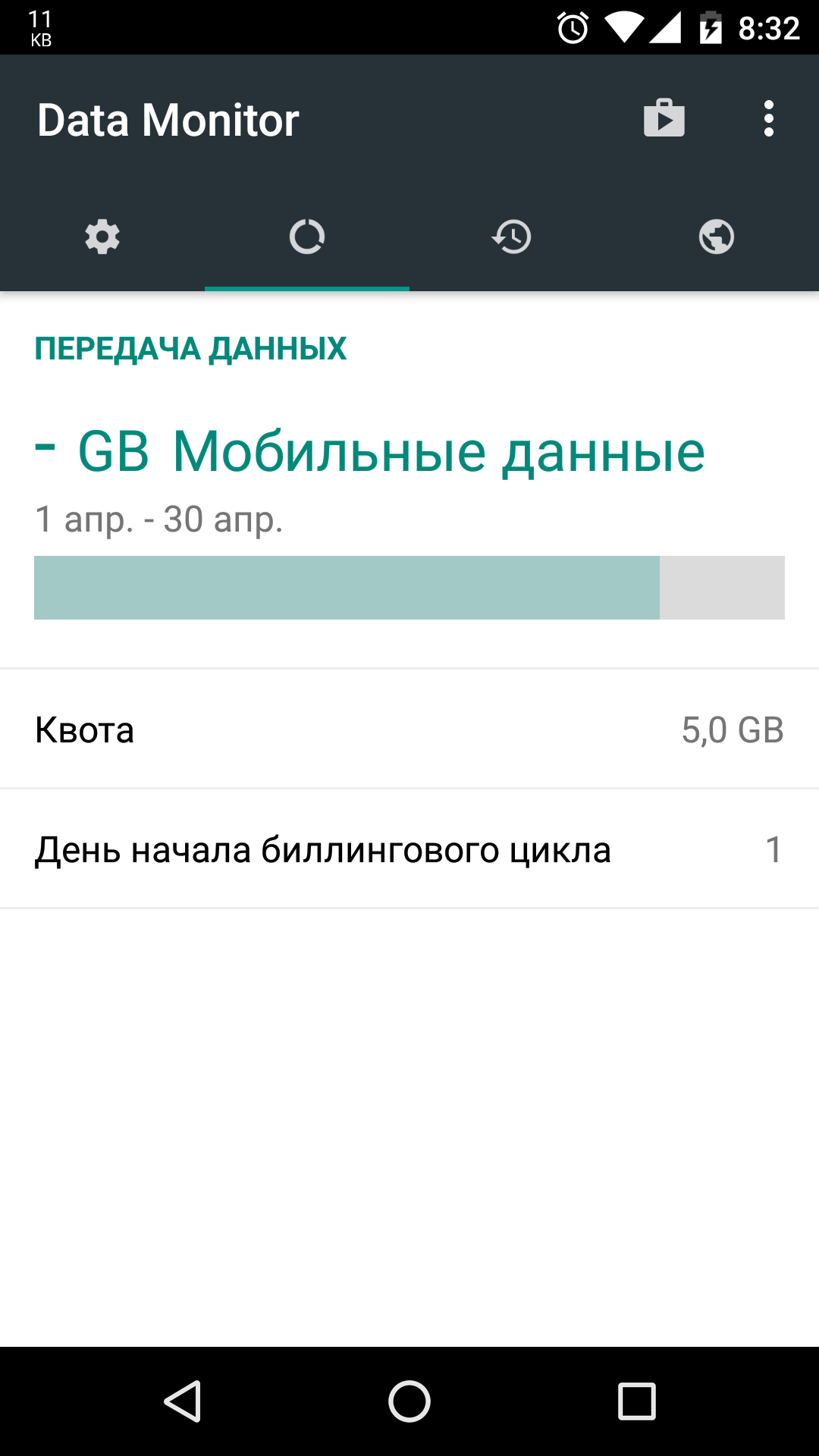Open the Settings gear tab icon
Viewport: 819px width, 1456px height.
tap(102, 237)
